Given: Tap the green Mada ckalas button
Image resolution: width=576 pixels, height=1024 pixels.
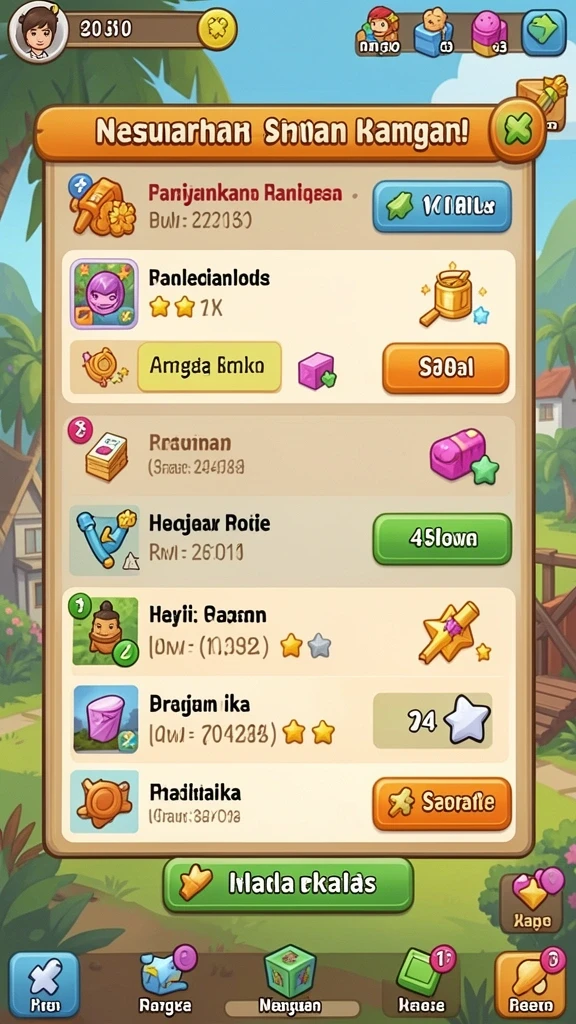Looking at the screenshot, I should point(288,884).
